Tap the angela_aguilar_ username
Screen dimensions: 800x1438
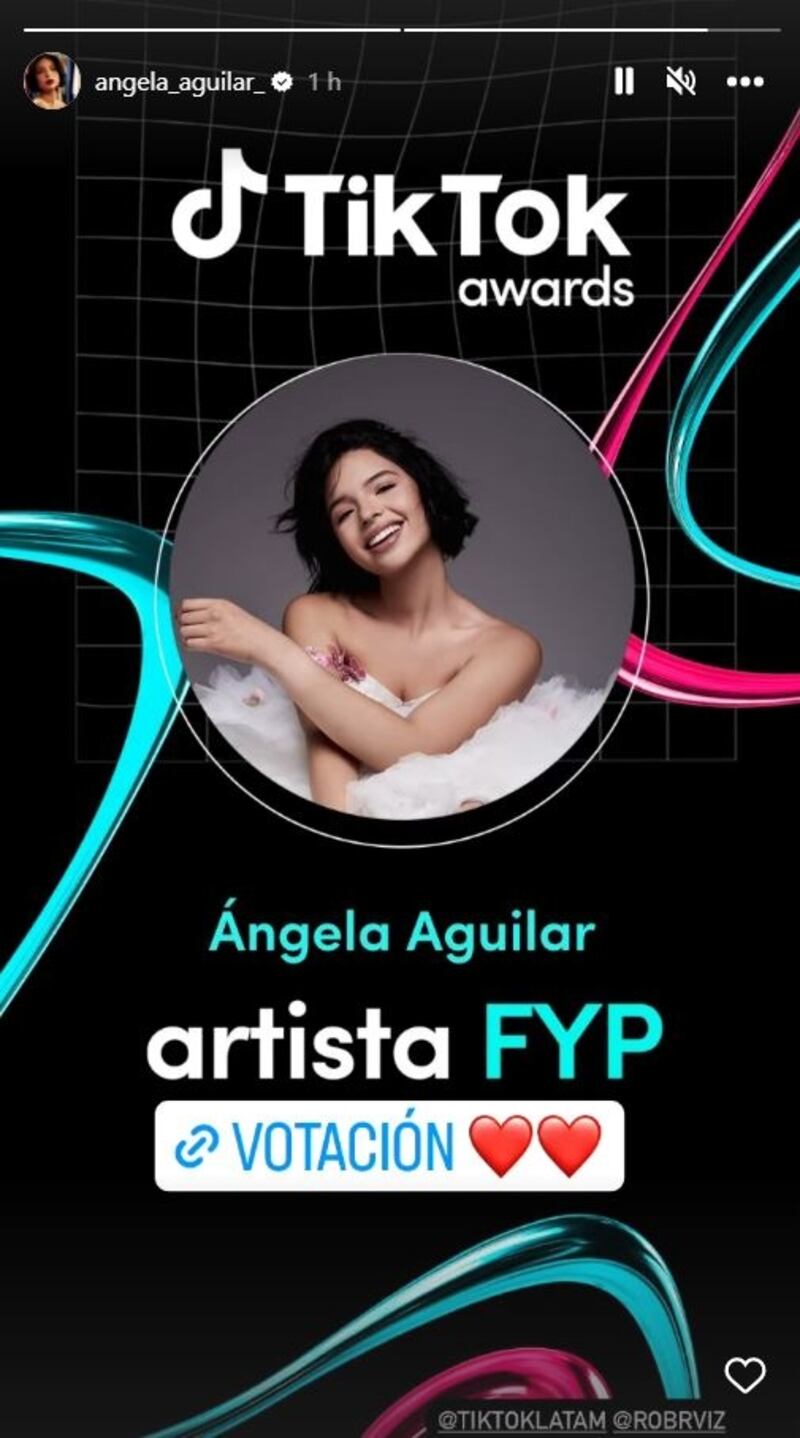pyautogui.click(x=180, y=82)
